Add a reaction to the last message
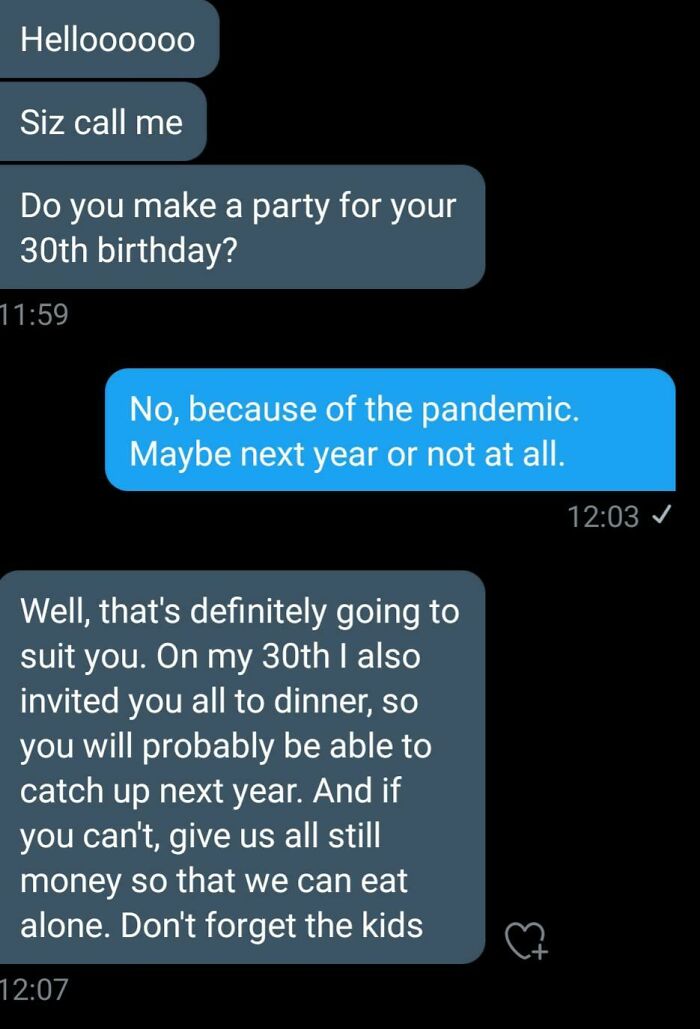This screenshot has height=1029, width=700. (x=525, y=940)
